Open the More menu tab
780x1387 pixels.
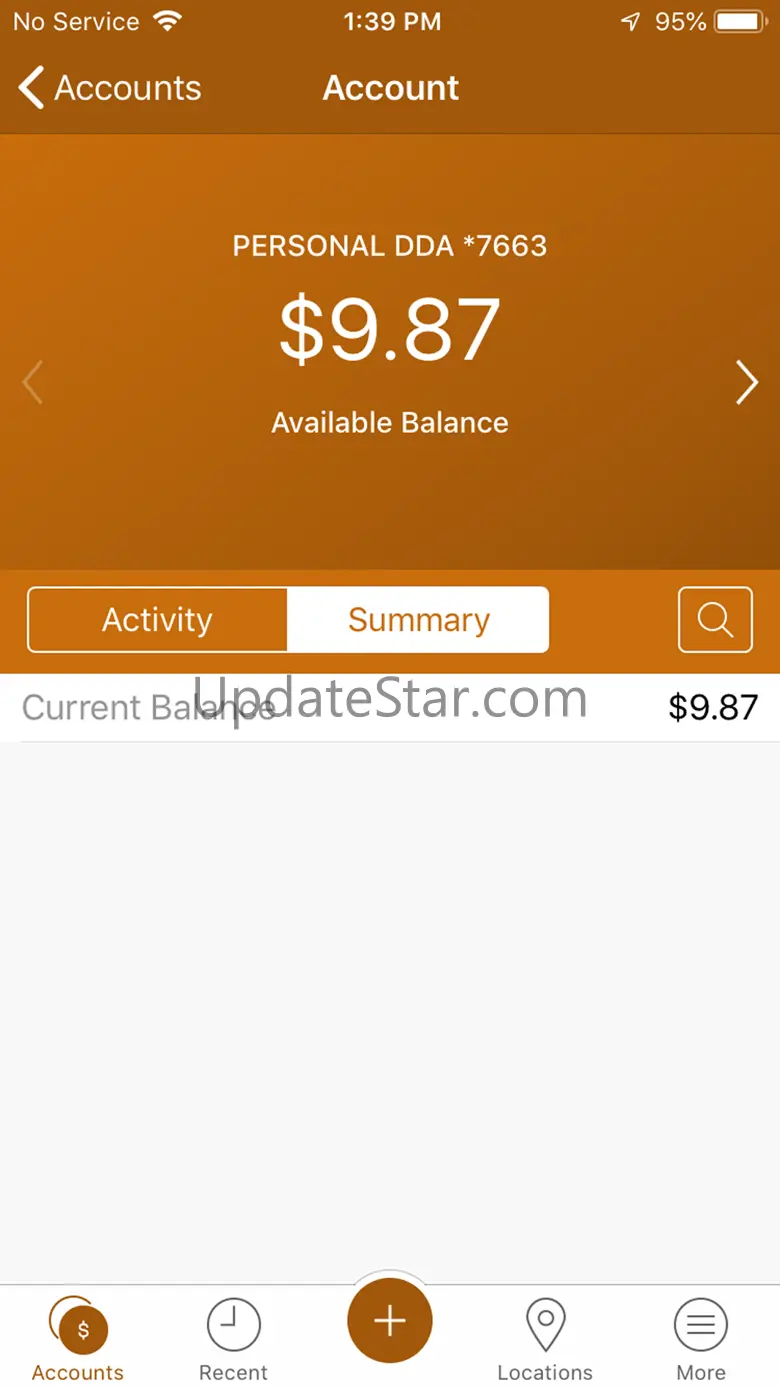coord(701,1340)
